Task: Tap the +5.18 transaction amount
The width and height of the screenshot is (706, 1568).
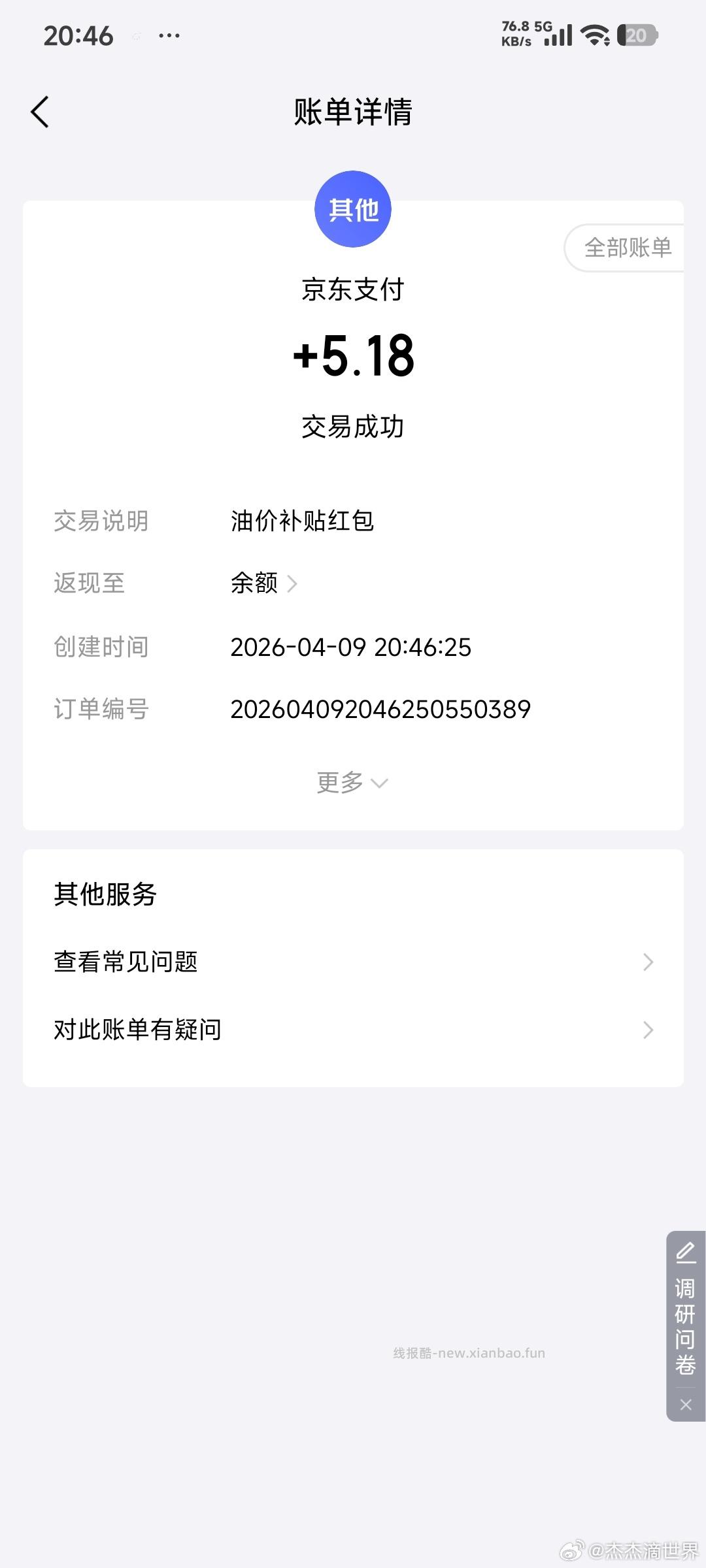Action: (353, 356)
